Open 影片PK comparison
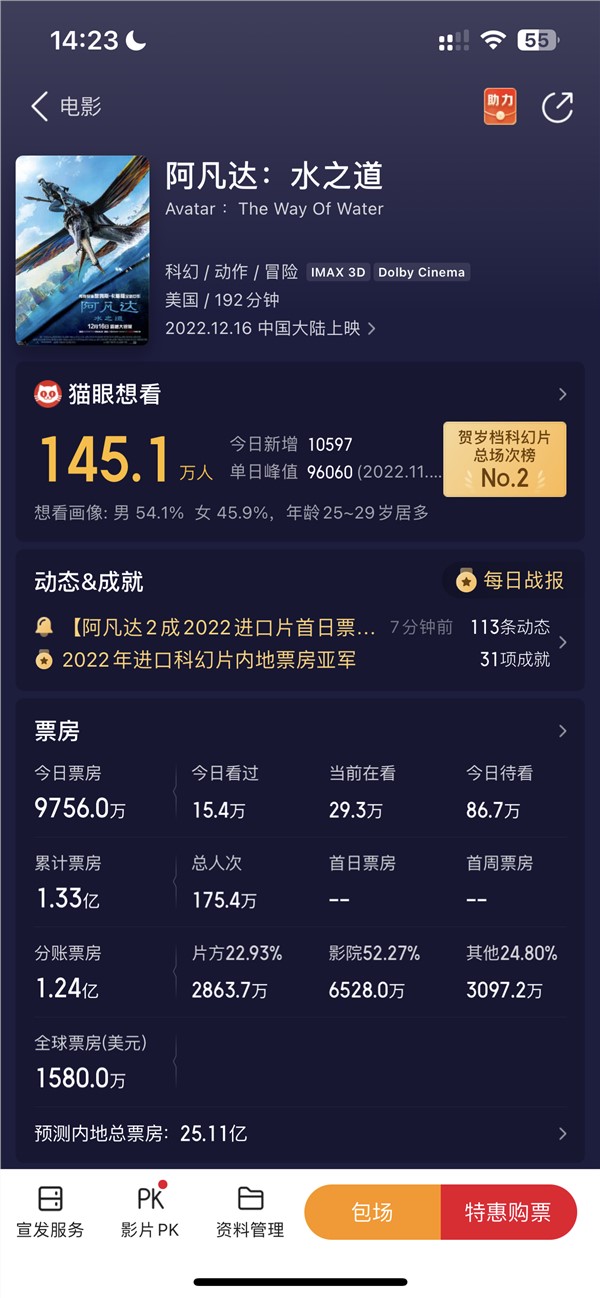 (x=150, y=1212)
